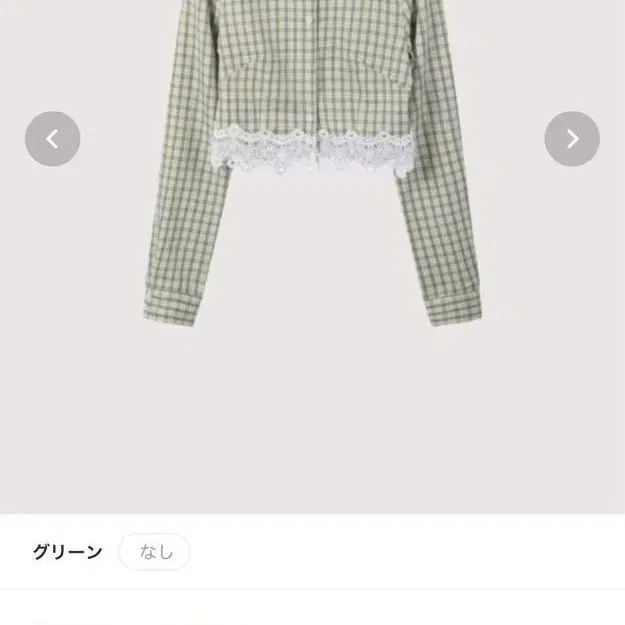Select the なし chip beside グリーン
The height and width of the screenshot is (625, 625).
pyautogui.click(x=154, y=552)
